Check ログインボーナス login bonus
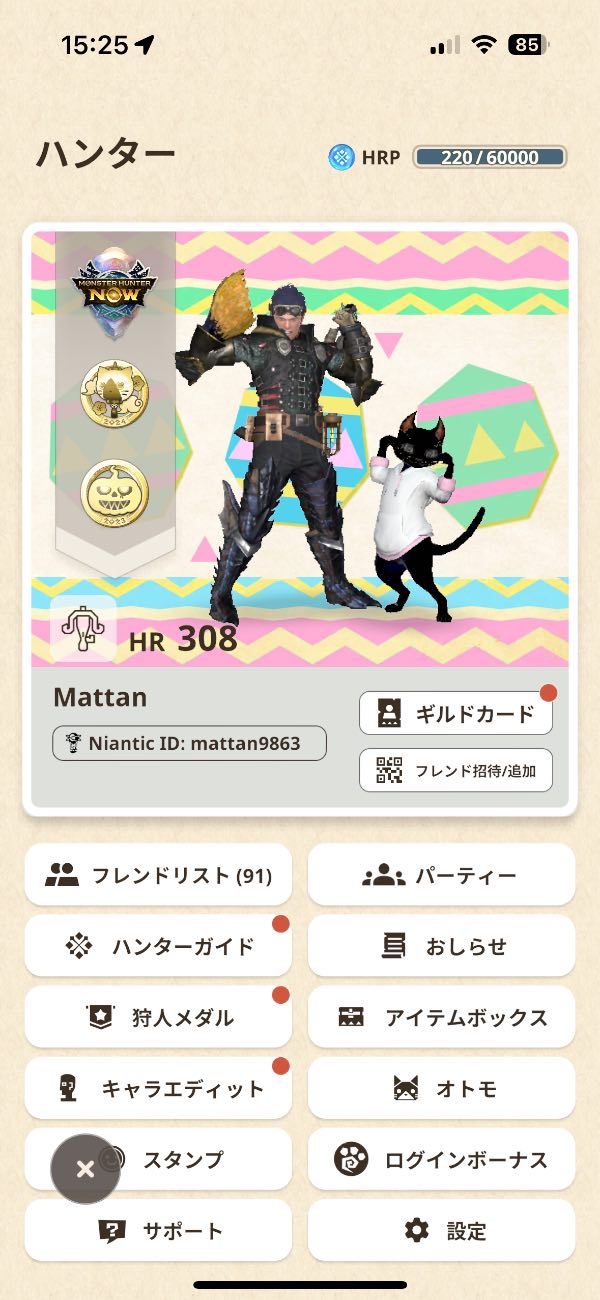 tap(441, 1160)
